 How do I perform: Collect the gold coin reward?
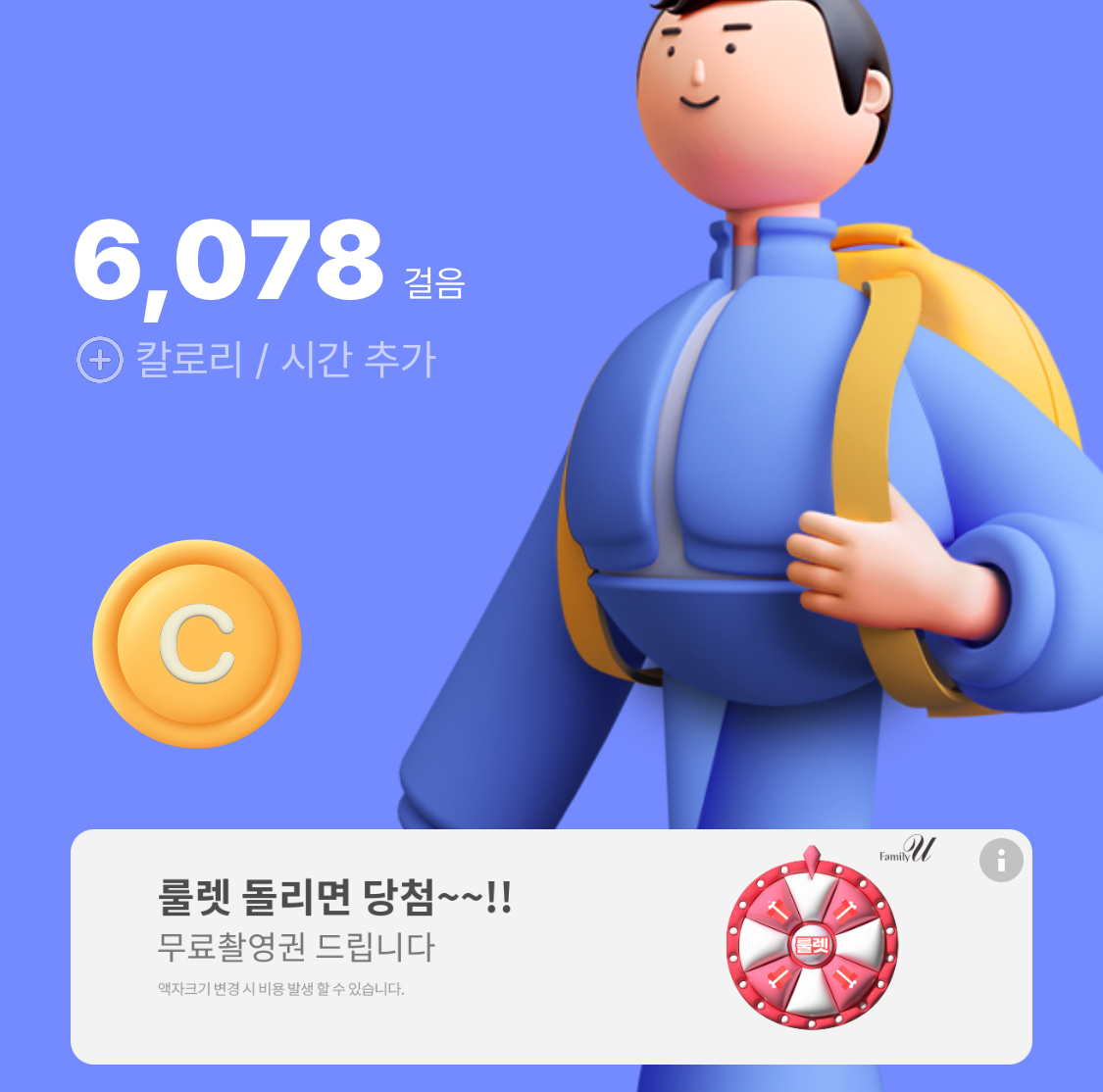pos(197,644)
